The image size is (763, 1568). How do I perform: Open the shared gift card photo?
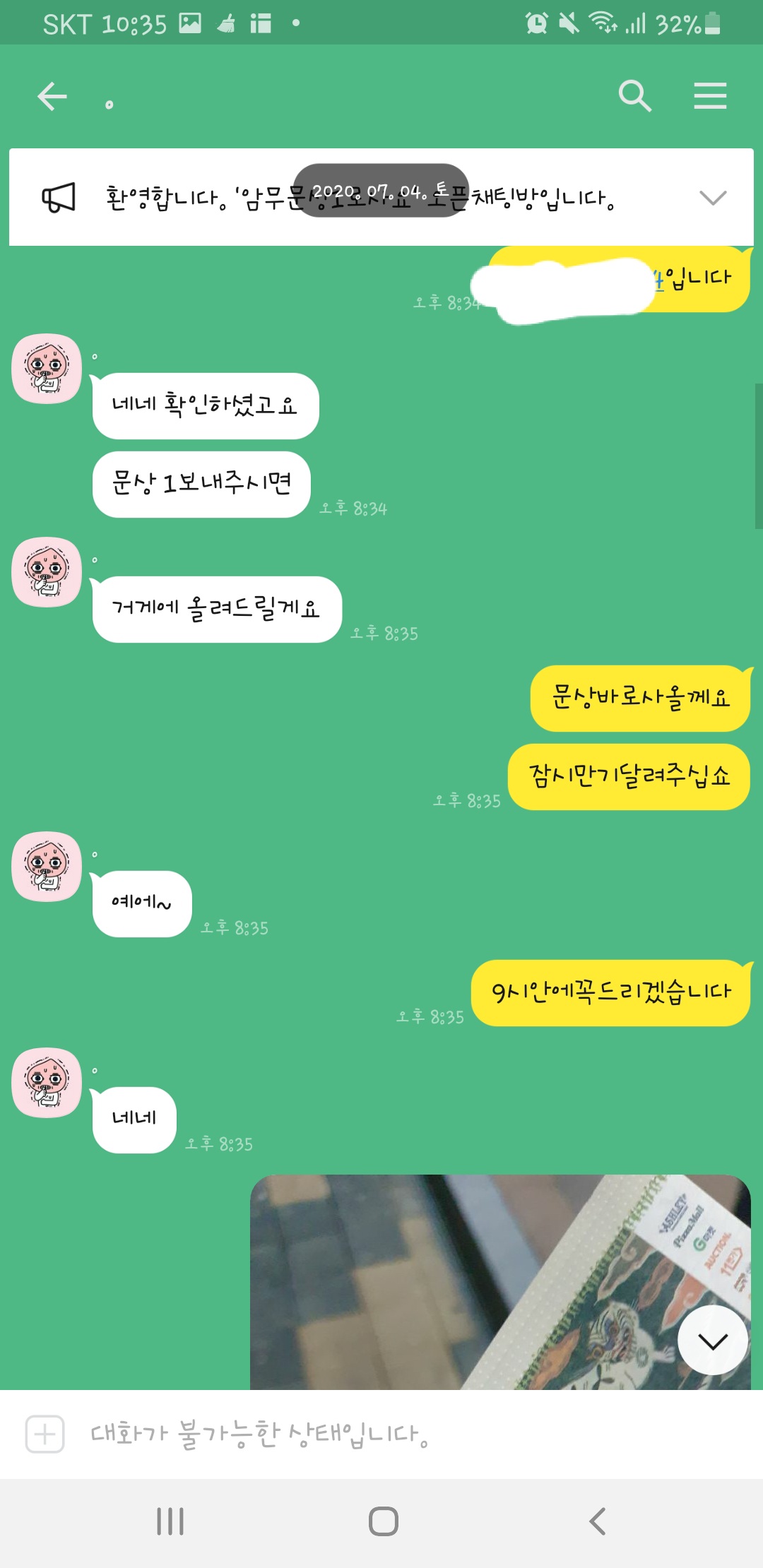point(459,1282)
